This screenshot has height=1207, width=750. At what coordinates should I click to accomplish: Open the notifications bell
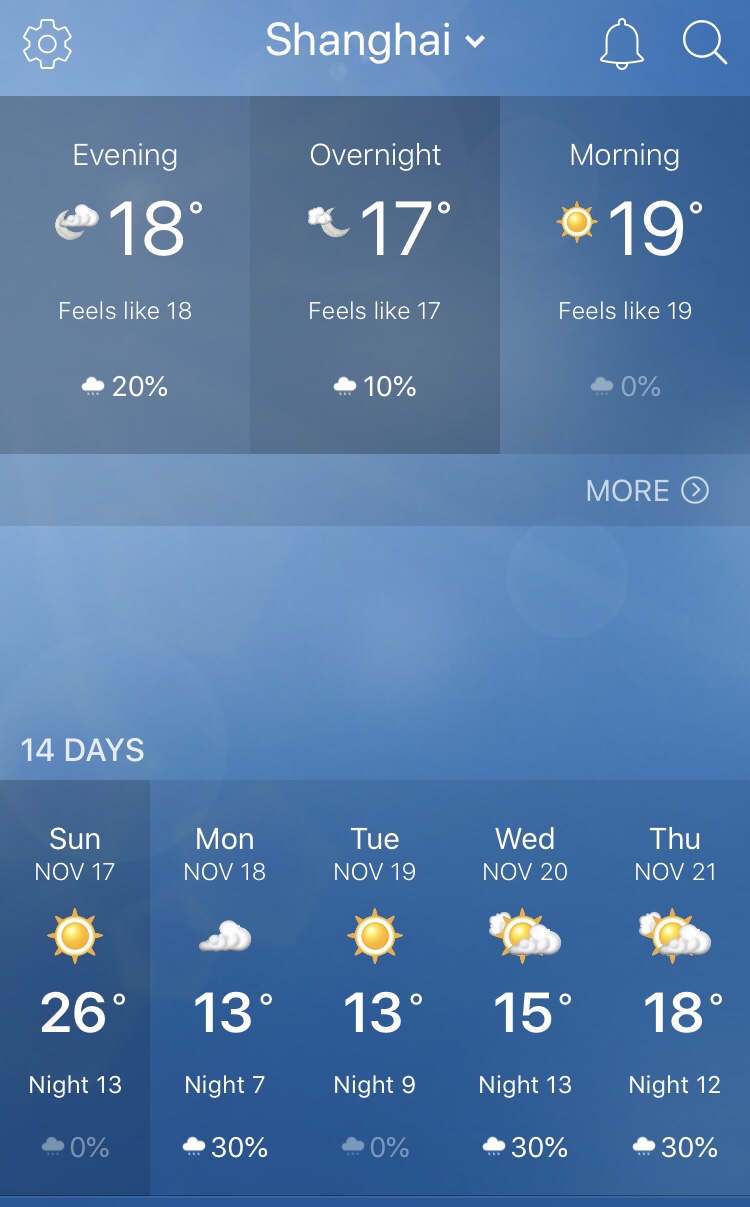pos(621,44)
